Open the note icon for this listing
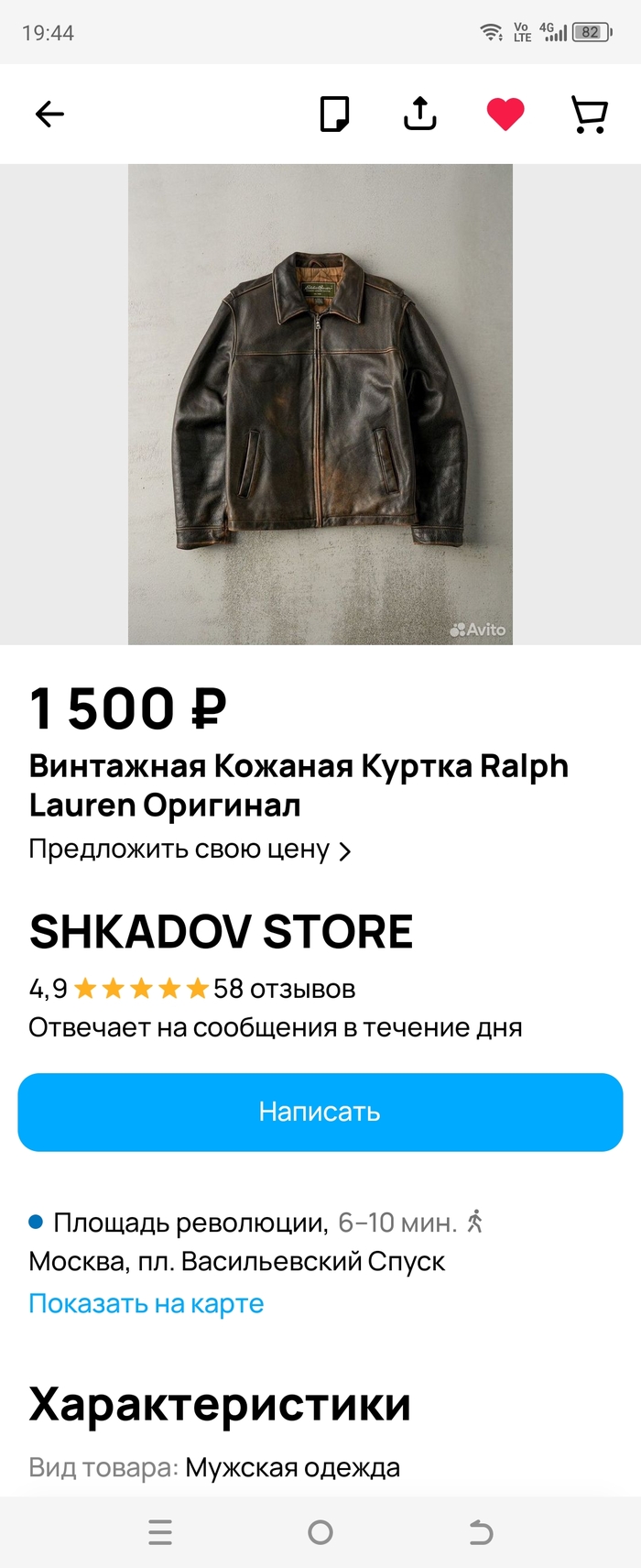641x1568 pixels. point(334,114)
